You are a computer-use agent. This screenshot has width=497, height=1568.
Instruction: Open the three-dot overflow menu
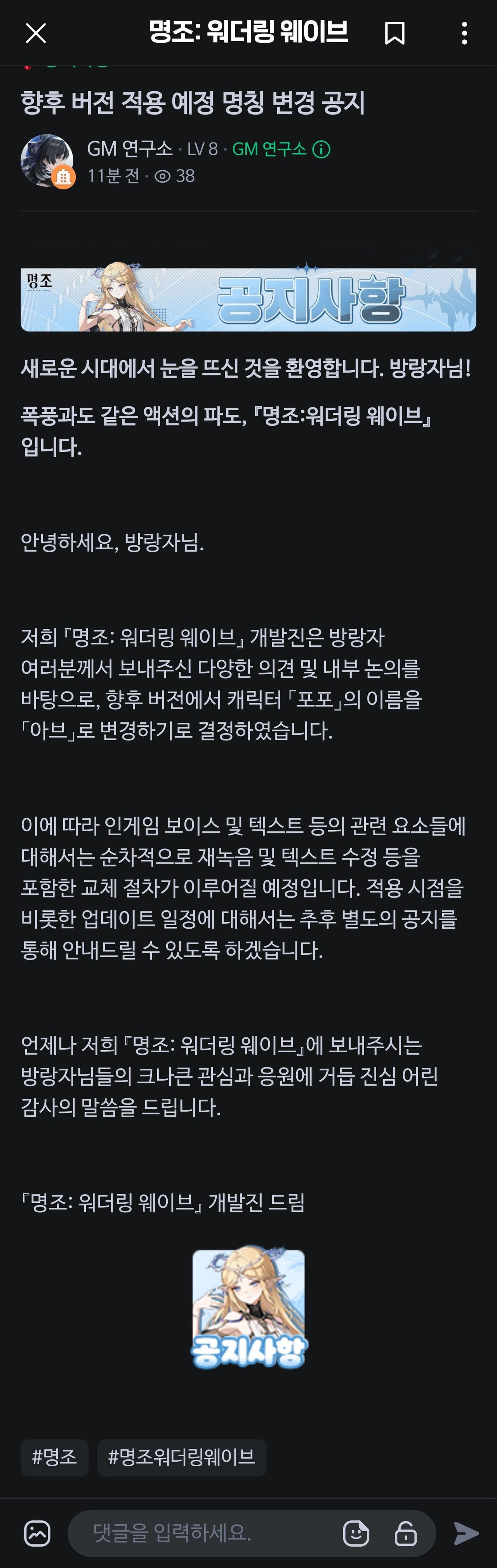pyautogui.click(x=464, y=33)
